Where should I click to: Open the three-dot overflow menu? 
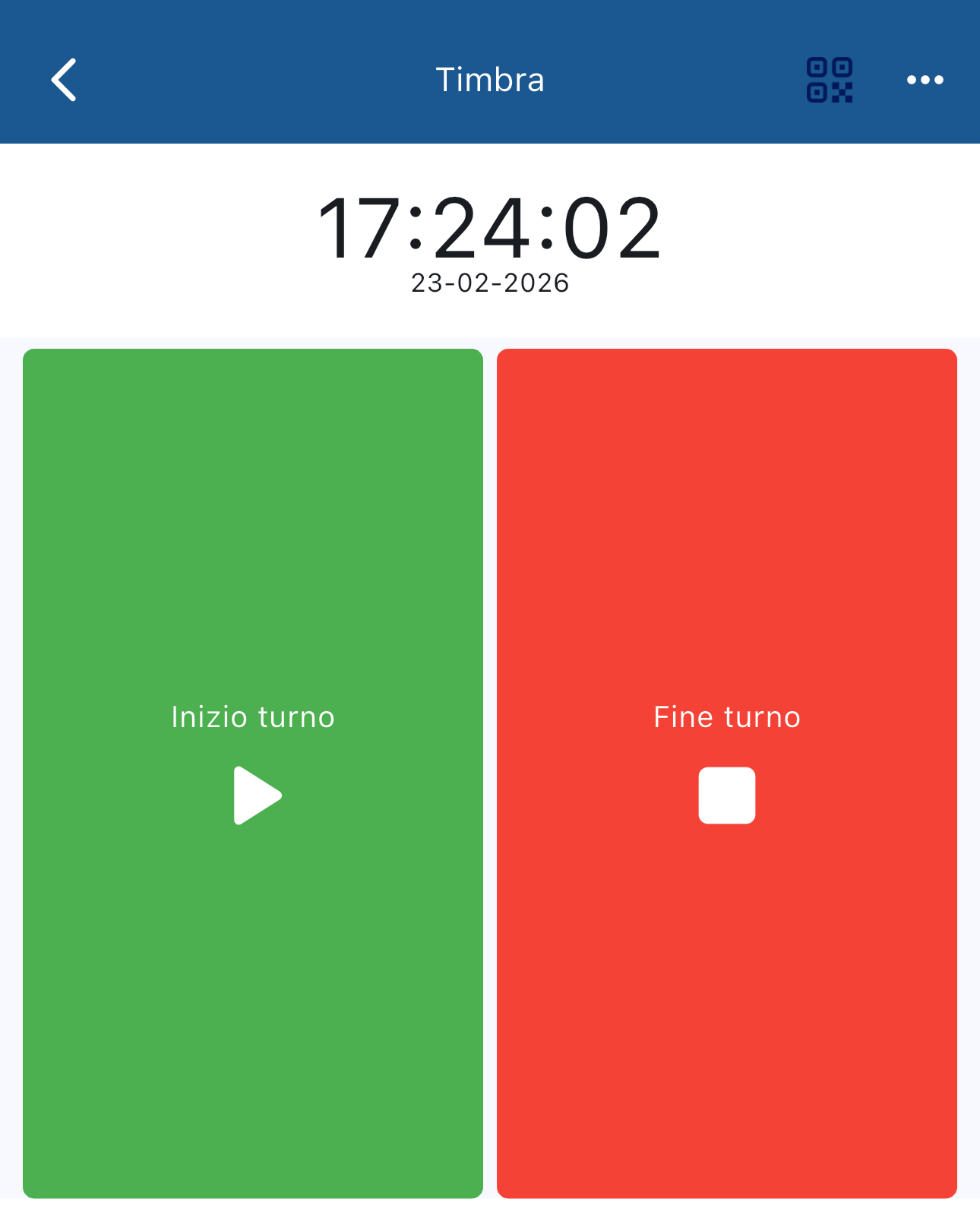[x=925, y=80]
